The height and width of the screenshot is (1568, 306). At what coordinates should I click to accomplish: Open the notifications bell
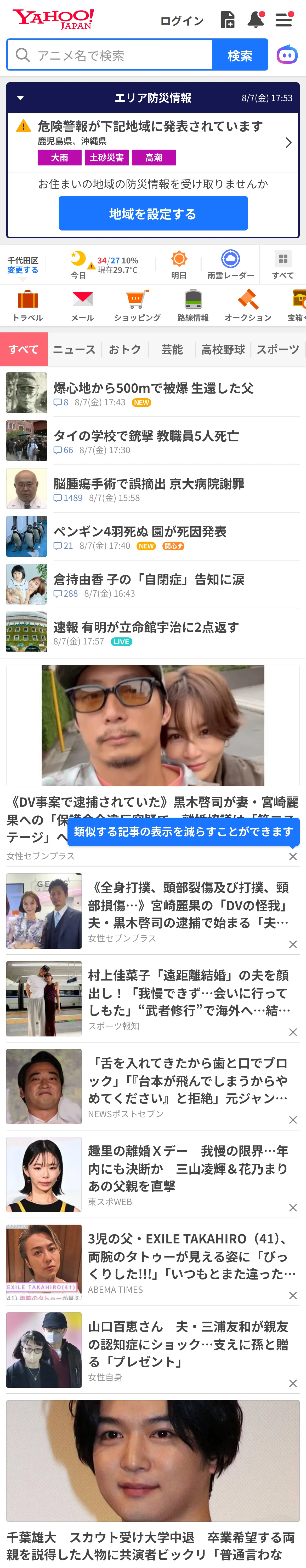point(256,20)
